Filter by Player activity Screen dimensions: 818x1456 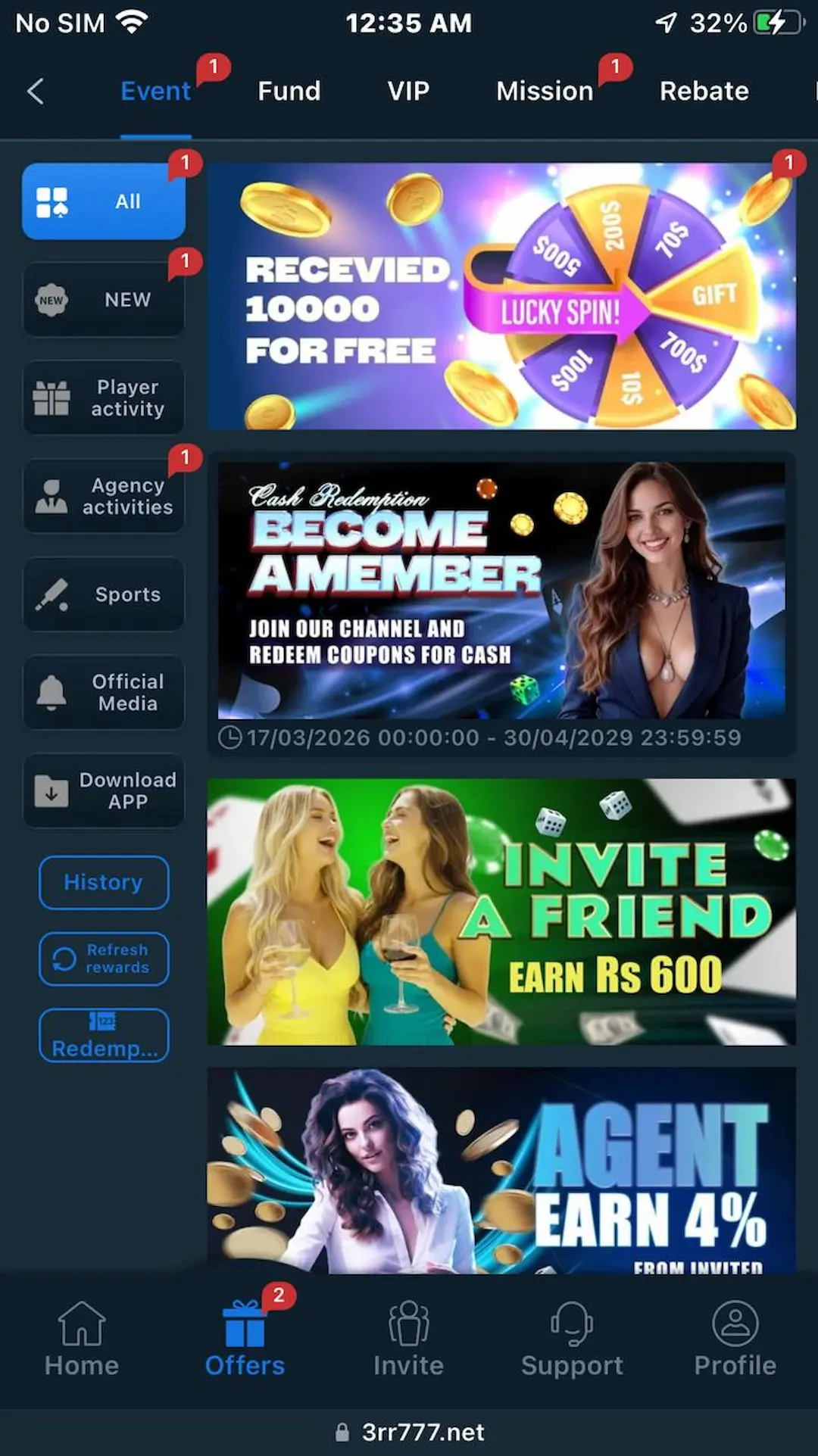[x=104, y=398]
